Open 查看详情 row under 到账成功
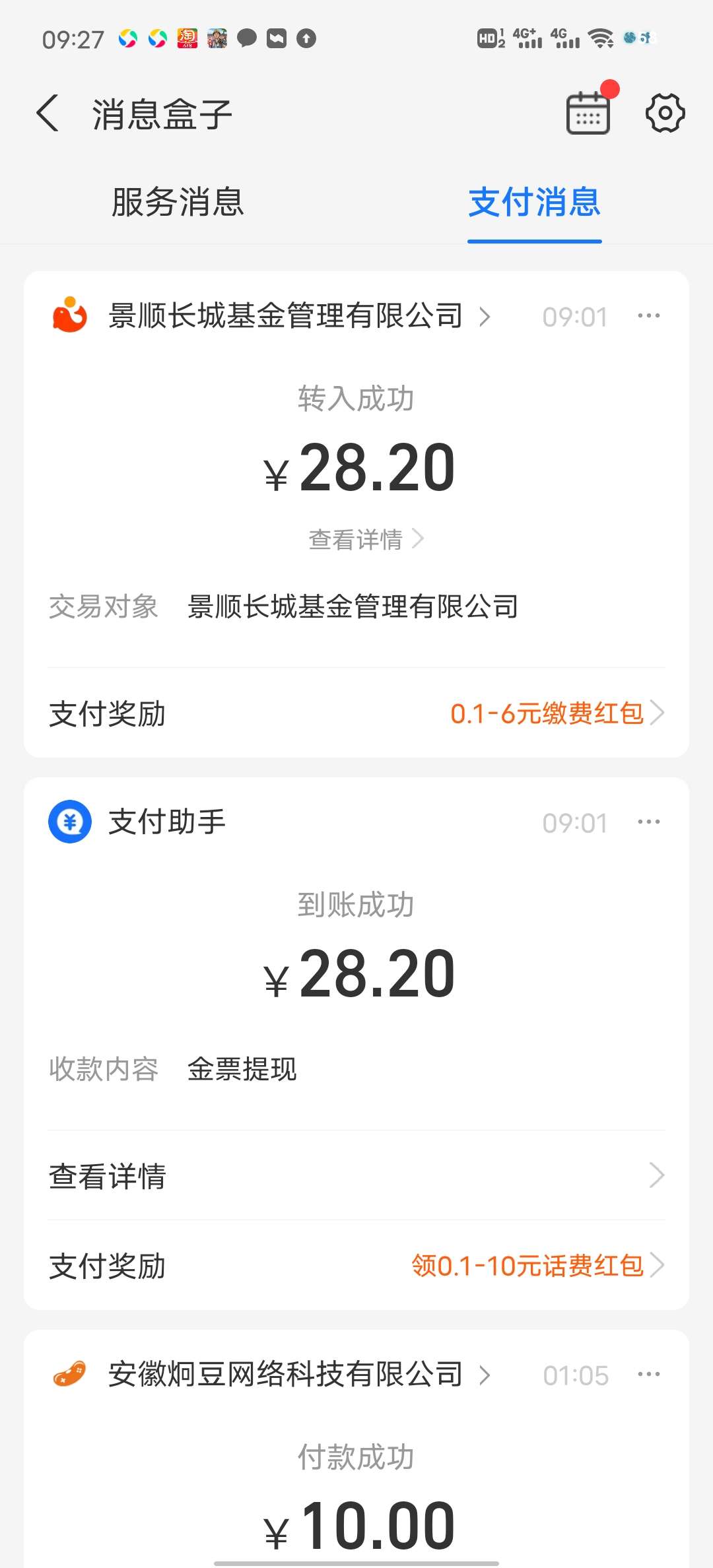The image size is (713, 1568). [x=356, y=1175]
